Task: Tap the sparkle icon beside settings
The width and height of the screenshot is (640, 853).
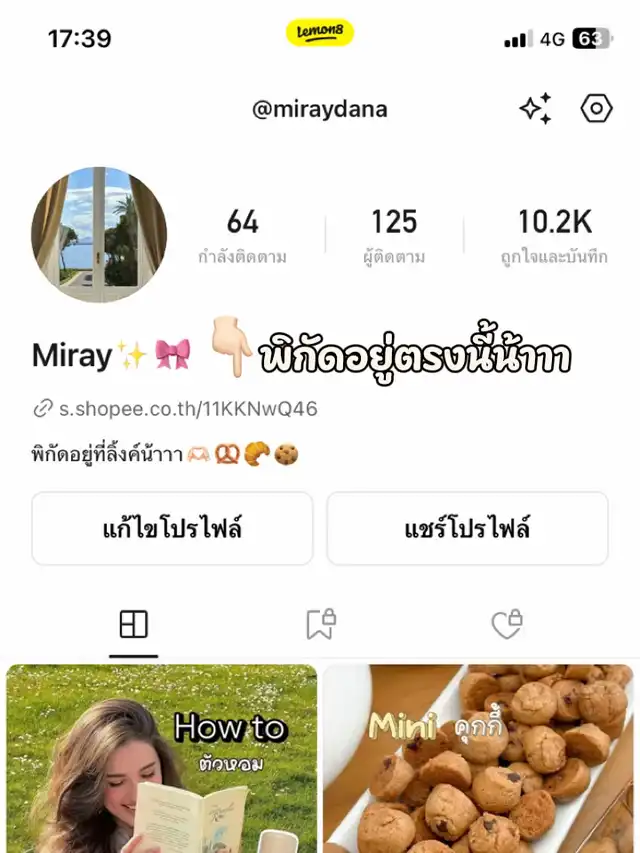Action: pyautogui.click(x=536, y=109)
